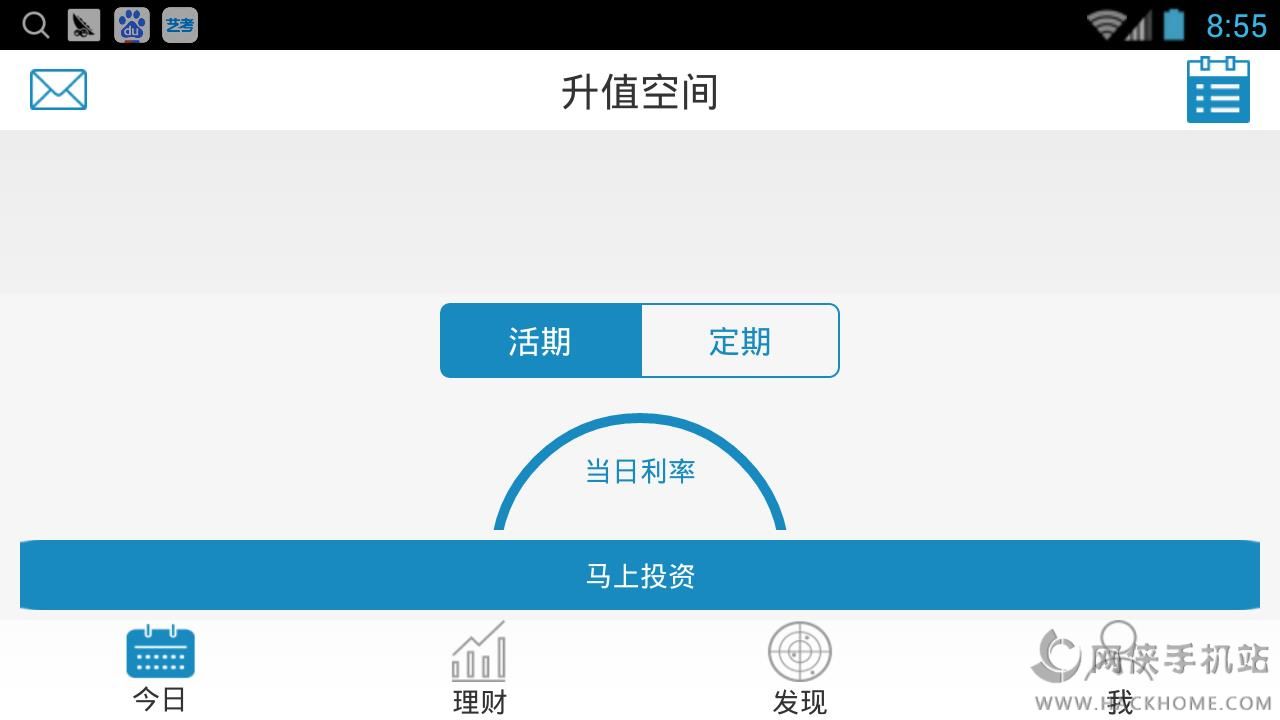Select the 活期 segment
Viewport: 1280px width, 720px height.
pyautogui.click(x=540, y=341)
